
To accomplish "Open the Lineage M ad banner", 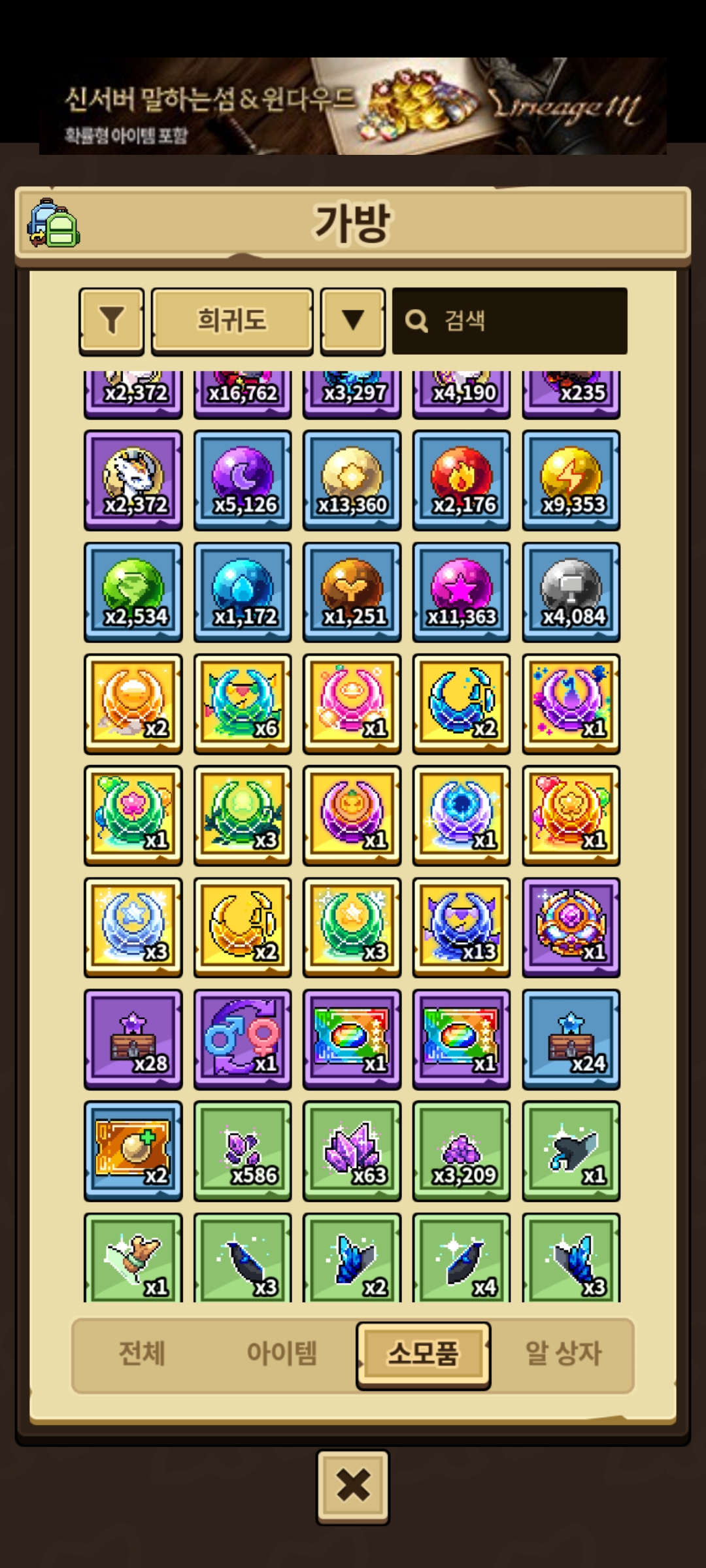I will tap(353, 106).
